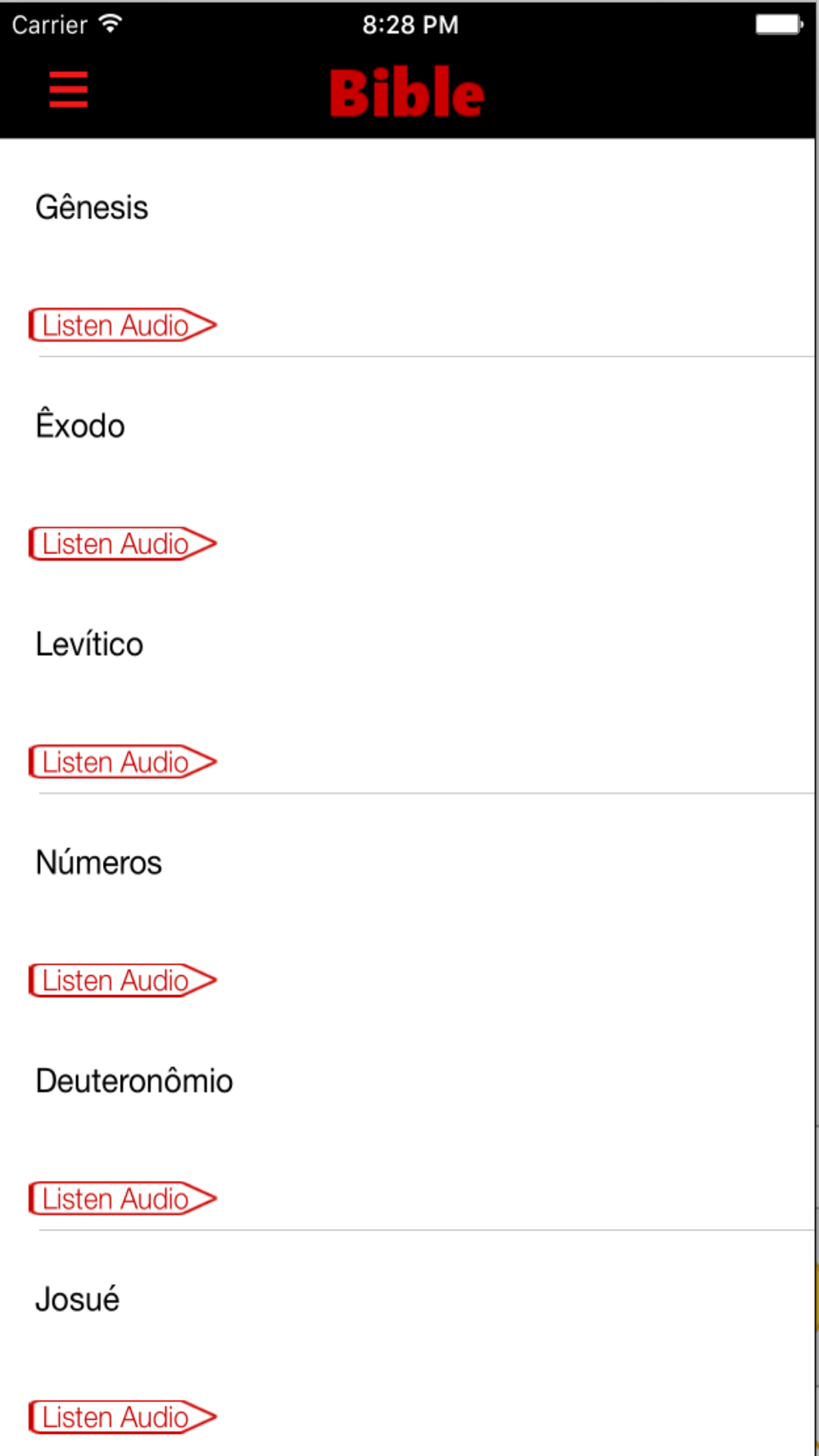
Task: Play audio for Êxodo
Action: pos(123,544)
